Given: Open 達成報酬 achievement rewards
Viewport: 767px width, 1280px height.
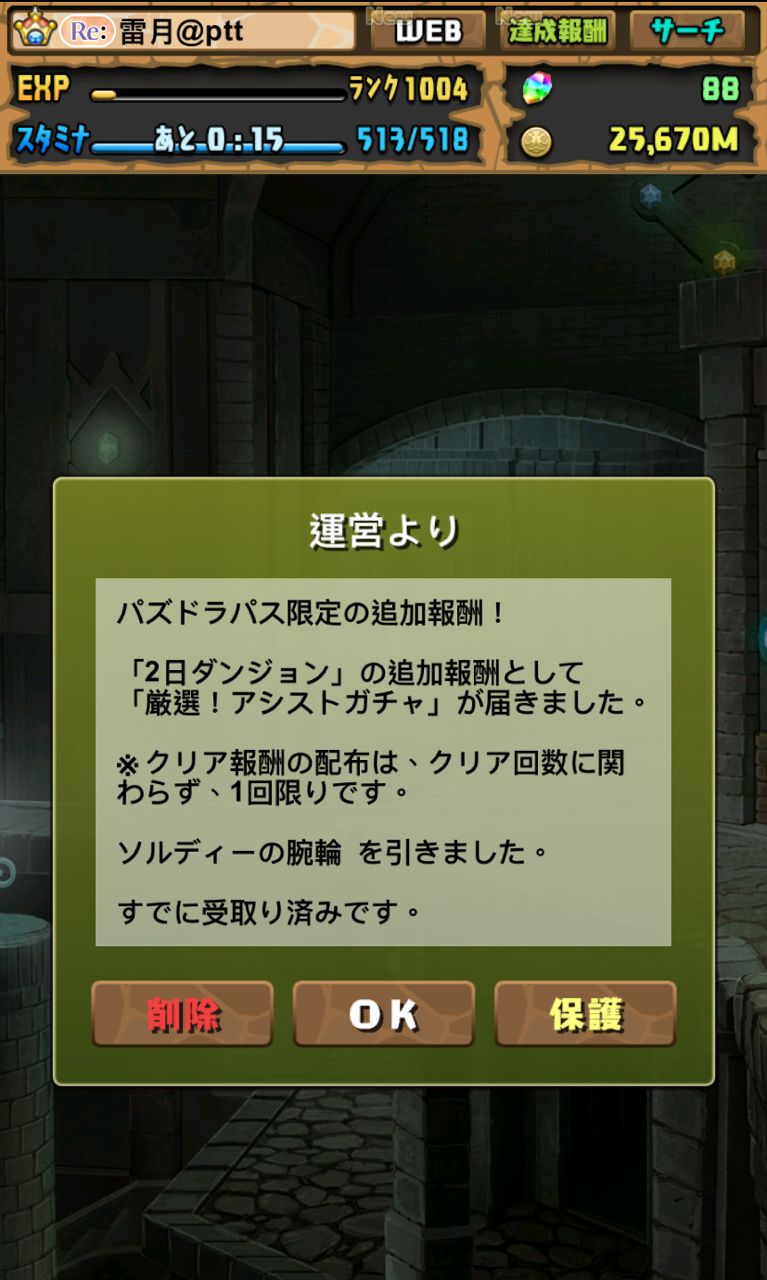Looking at the screenshot, I should (557, 32).
